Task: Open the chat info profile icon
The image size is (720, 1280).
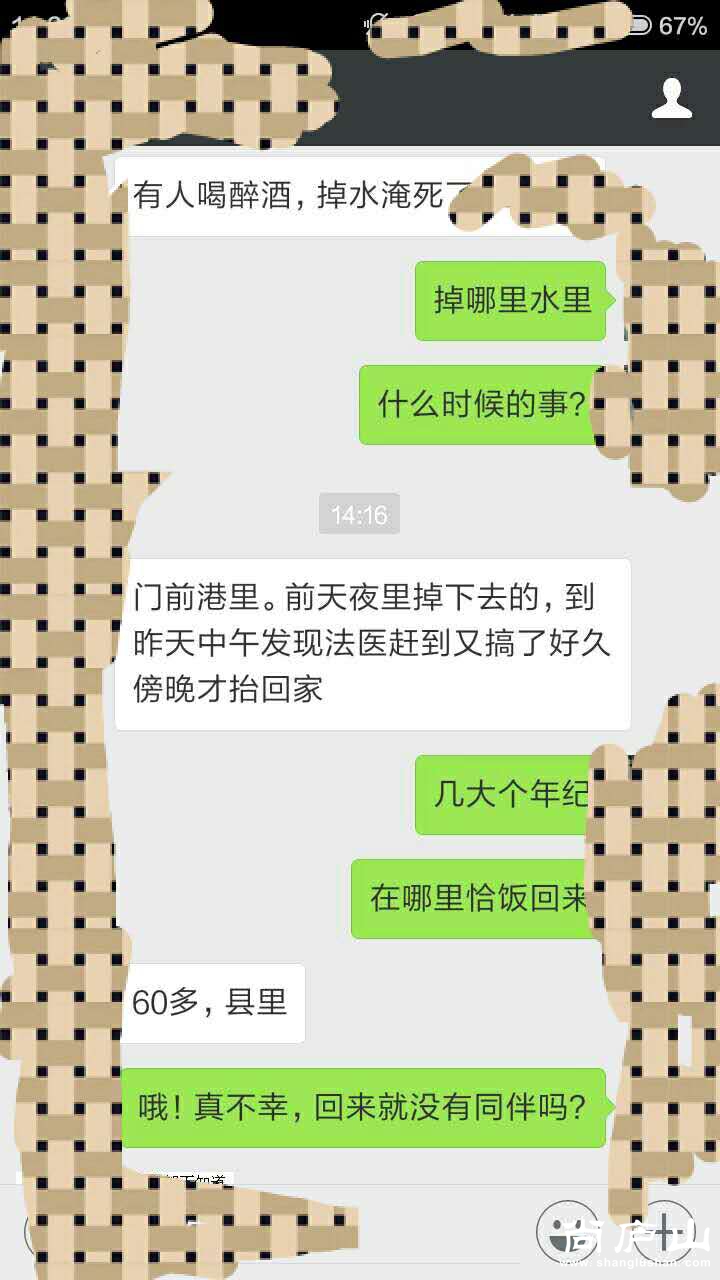Action: click(x=671, y=97)
